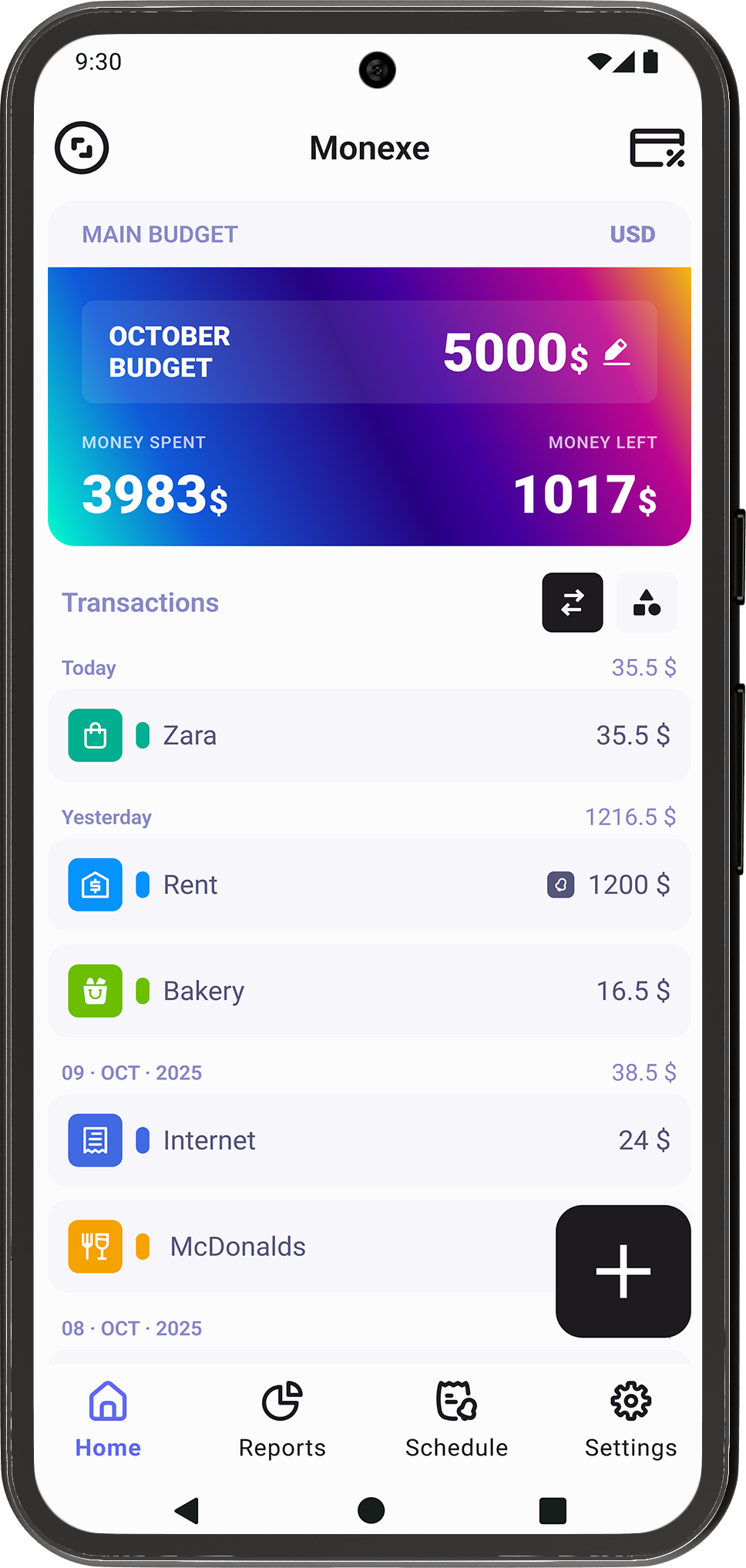Change the USD currency

pyautogui.click(x=632, y=234)
